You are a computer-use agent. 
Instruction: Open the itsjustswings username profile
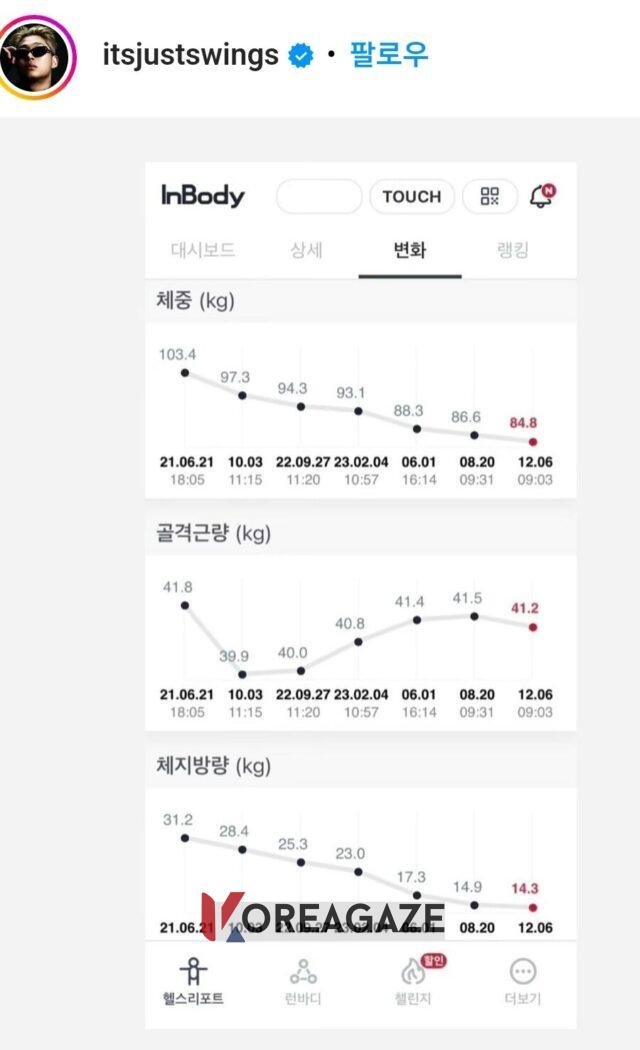tap(190, 55)
